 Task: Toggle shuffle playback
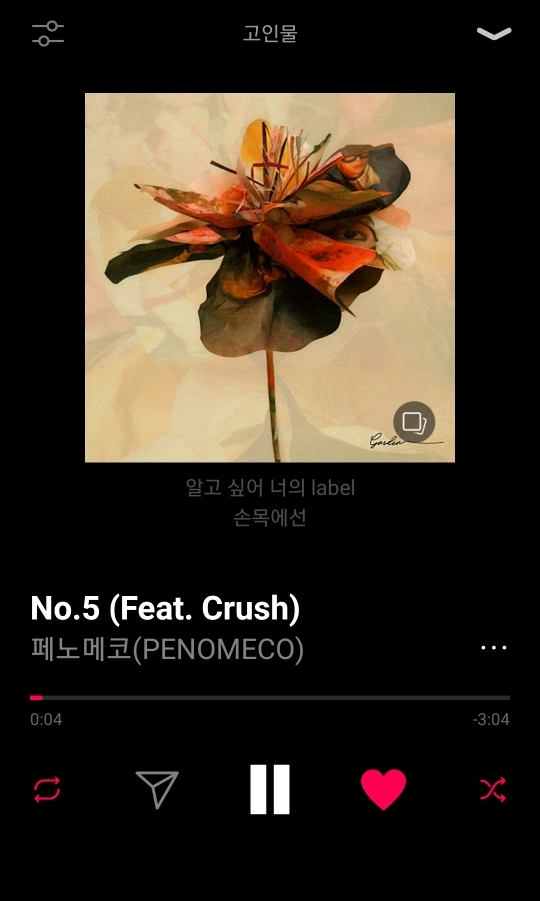pos(493,790)
